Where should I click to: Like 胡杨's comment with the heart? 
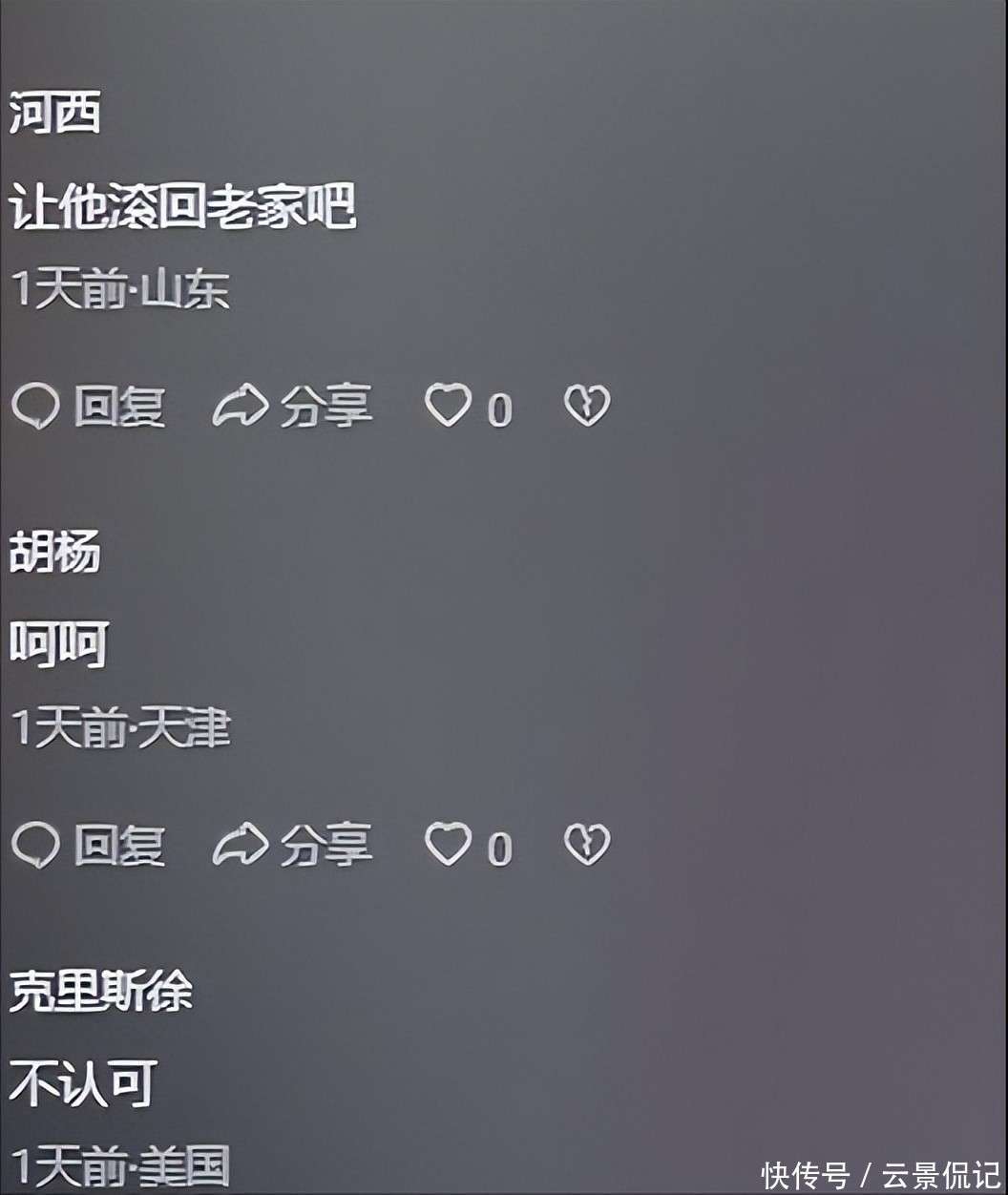click(448, 845)
